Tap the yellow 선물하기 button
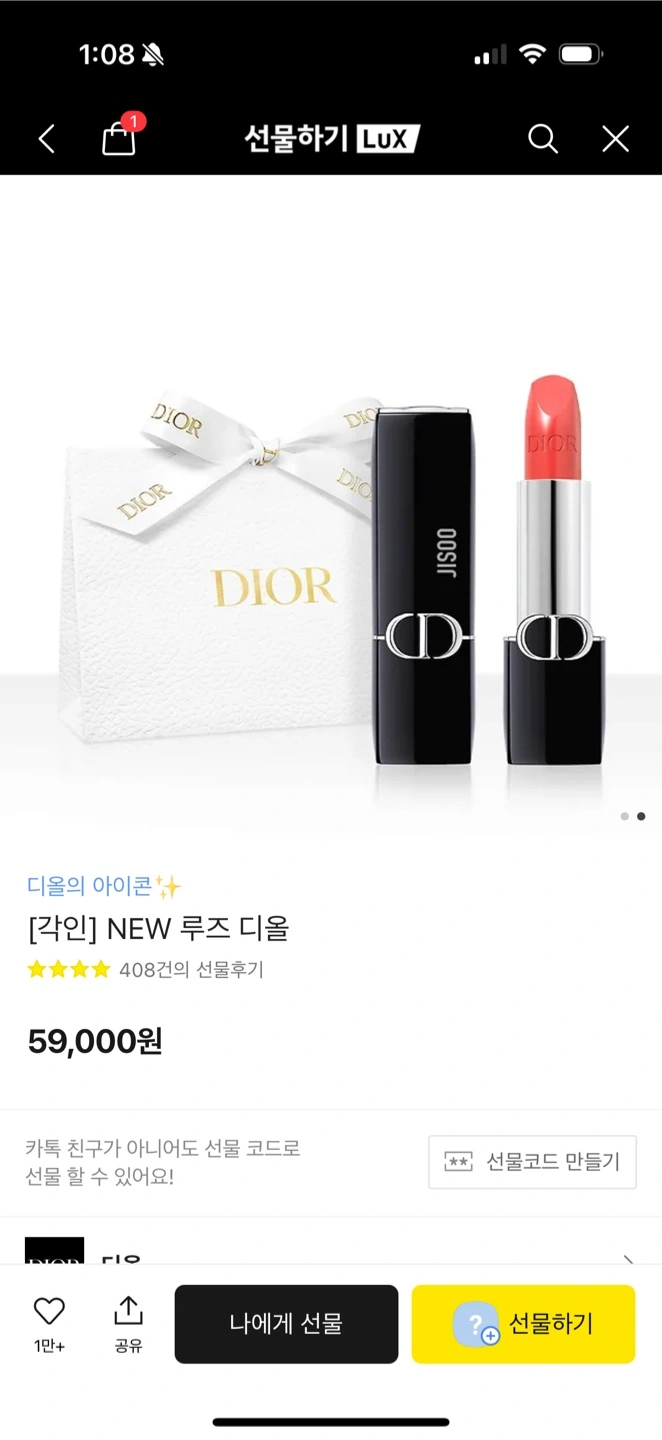Image resolution: width=662 pixels, height=1440 pixels. click(x=523, y=1324)
